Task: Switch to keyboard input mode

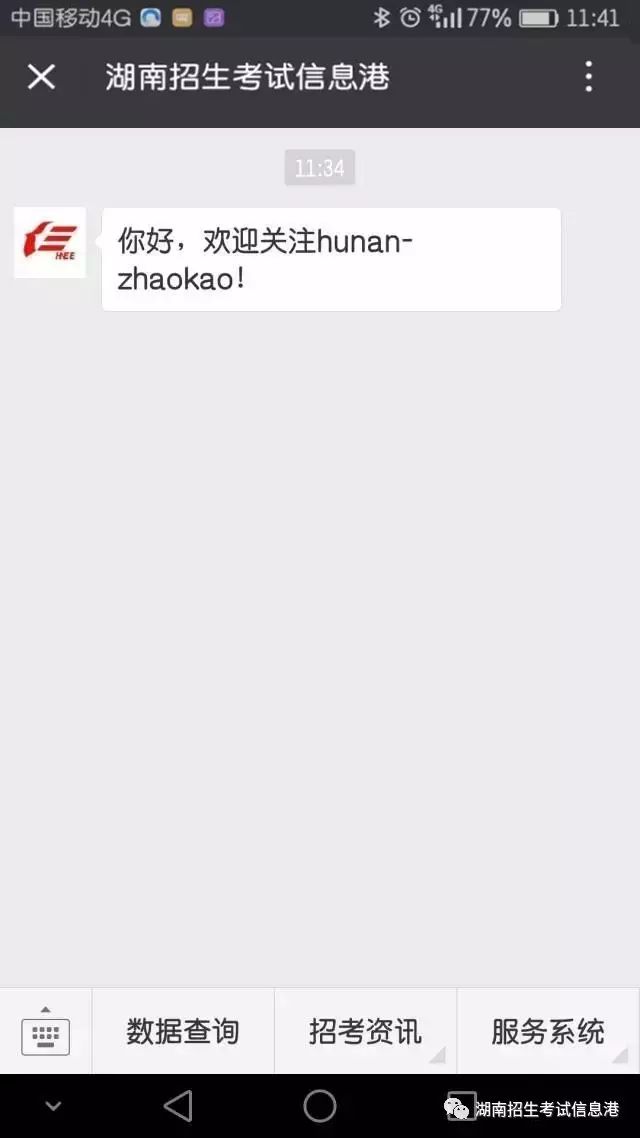Action: (x=45, y=1031)
